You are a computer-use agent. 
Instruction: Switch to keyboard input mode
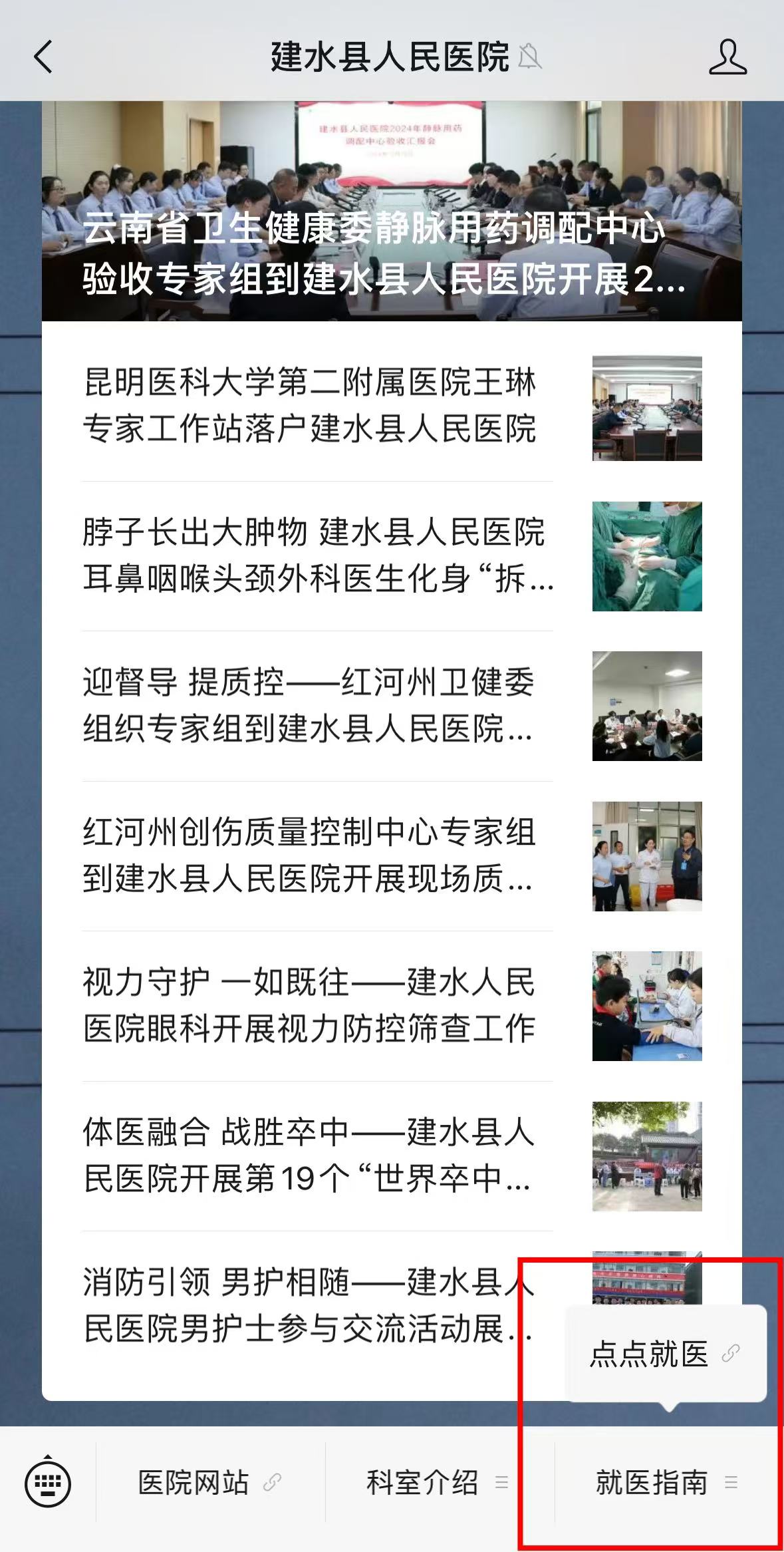48,1483
